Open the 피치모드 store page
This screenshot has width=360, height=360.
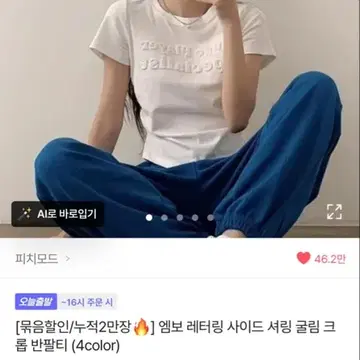click(x=43, y=258)
